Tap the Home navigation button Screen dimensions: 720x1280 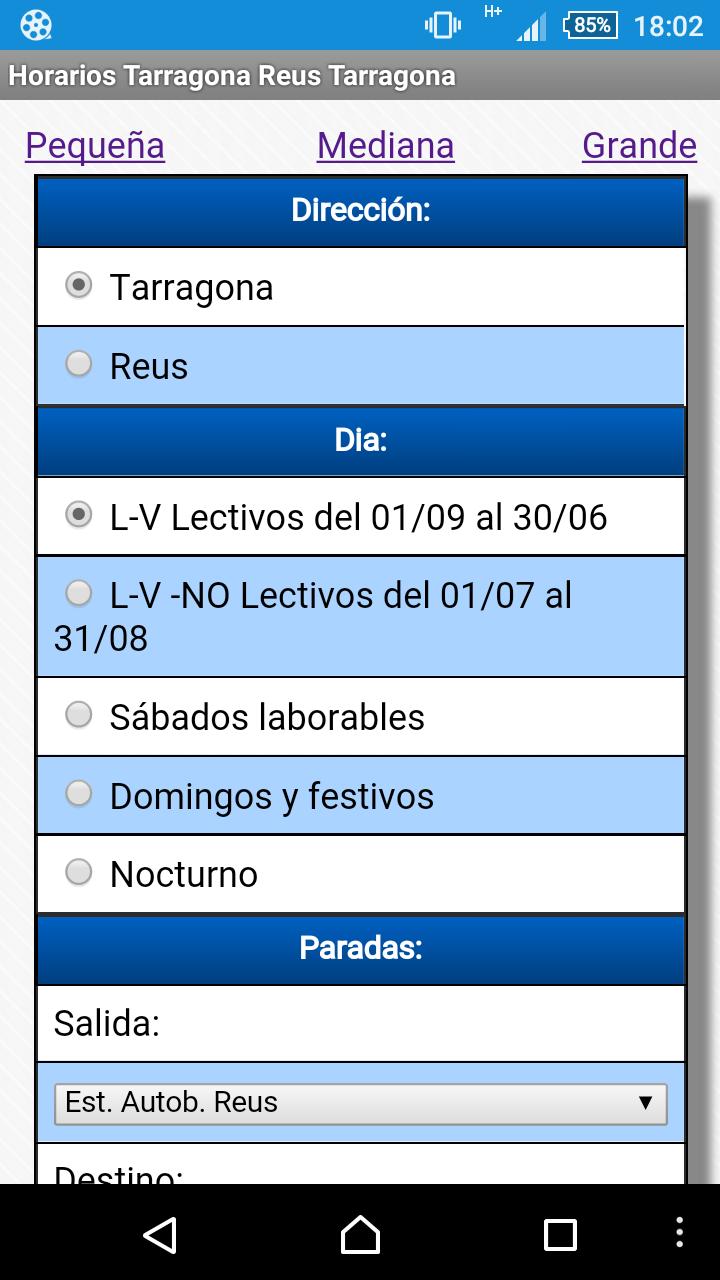tap(360, 1235)
